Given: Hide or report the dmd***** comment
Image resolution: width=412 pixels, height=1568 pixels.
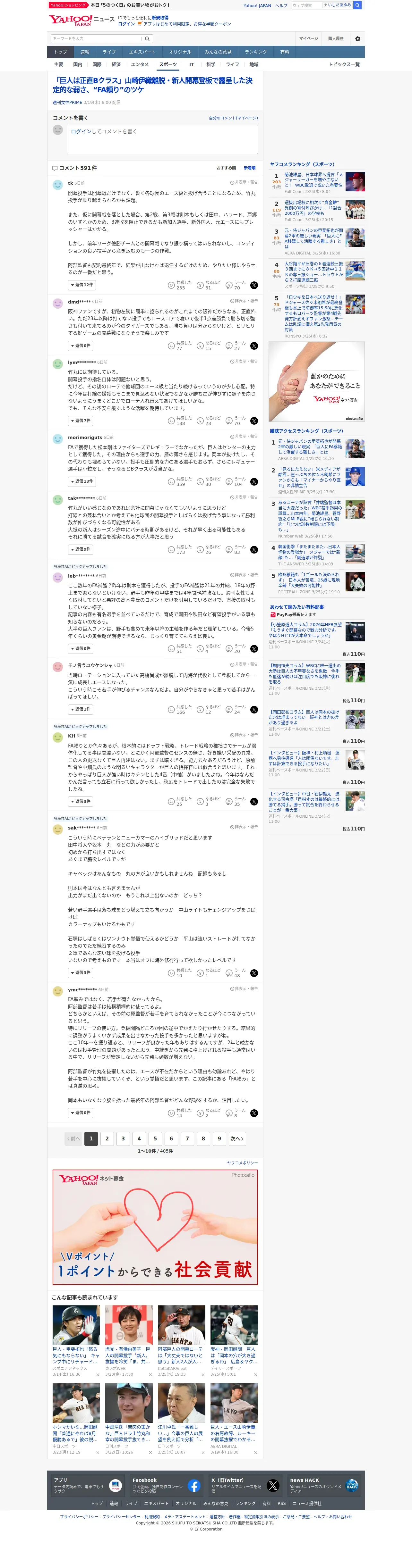Looking at the screenshot, I should pyautogui.click(x=244, y=301).
